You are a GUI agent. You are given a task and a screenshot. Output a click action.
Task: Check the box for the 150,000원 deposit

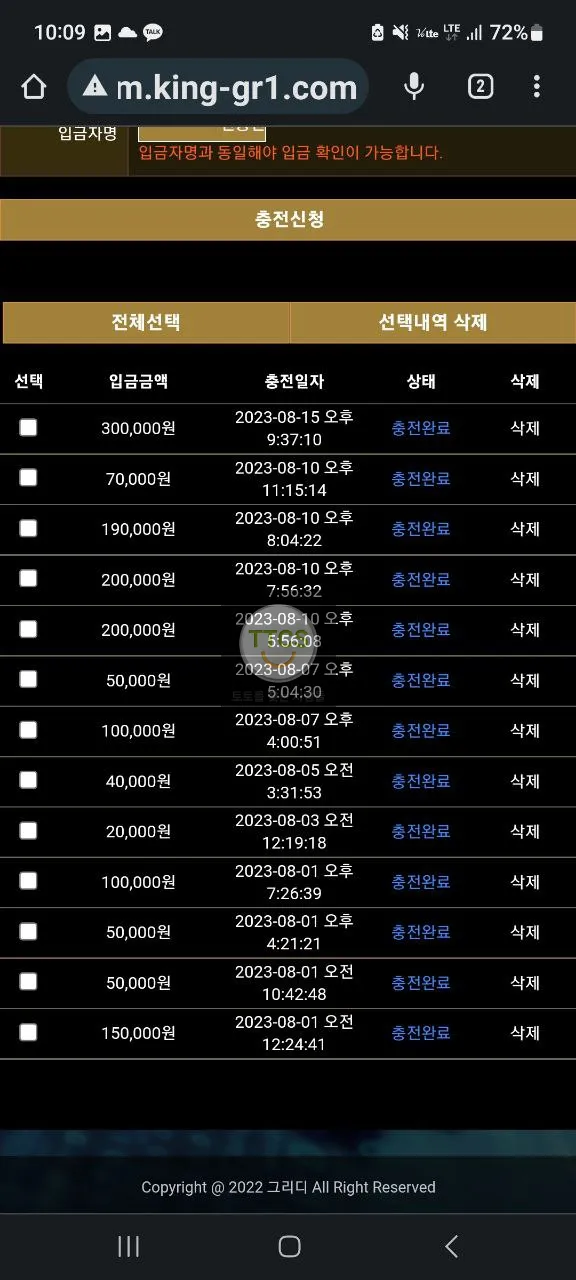click(28, 1032)
